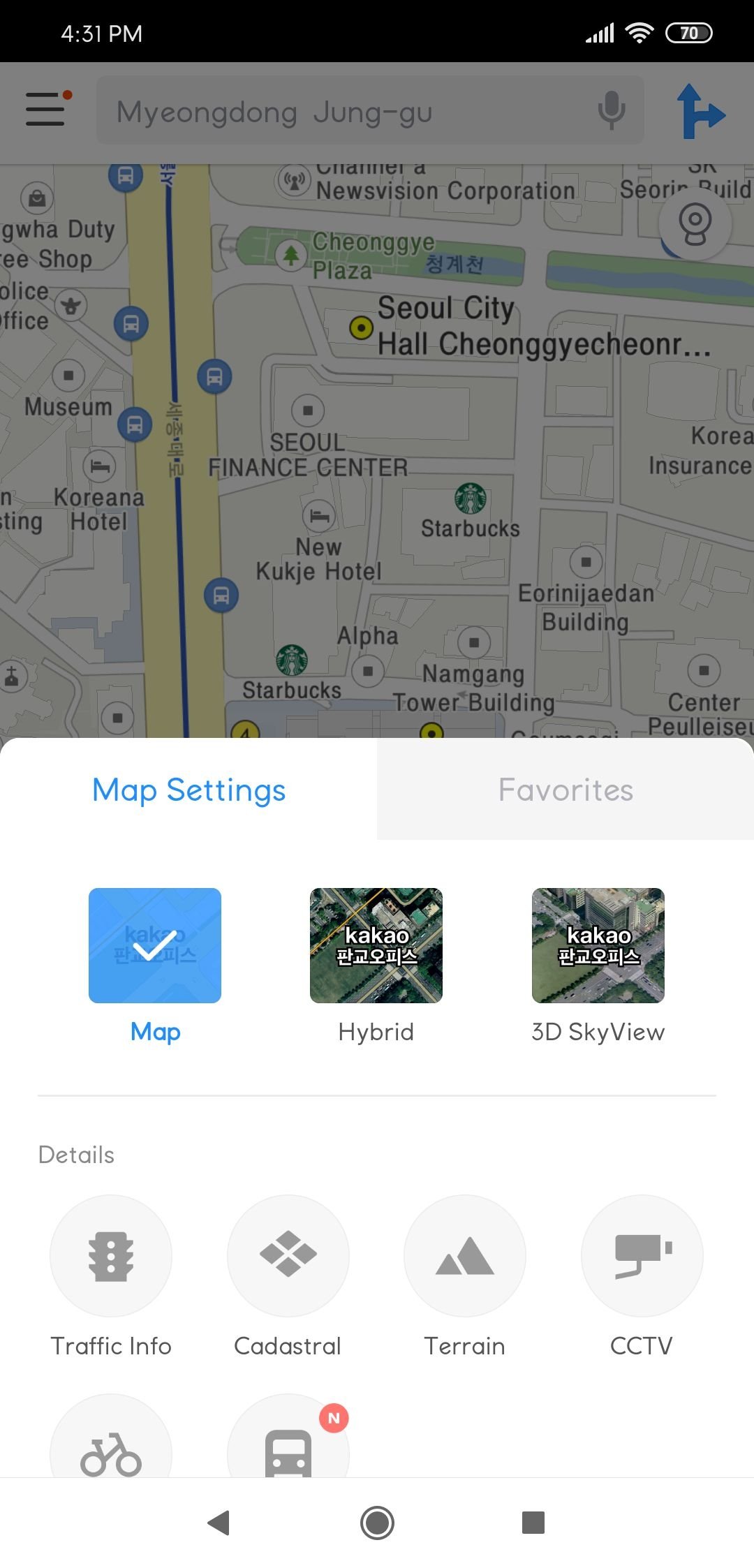Select the Map Settings tab

188,790
